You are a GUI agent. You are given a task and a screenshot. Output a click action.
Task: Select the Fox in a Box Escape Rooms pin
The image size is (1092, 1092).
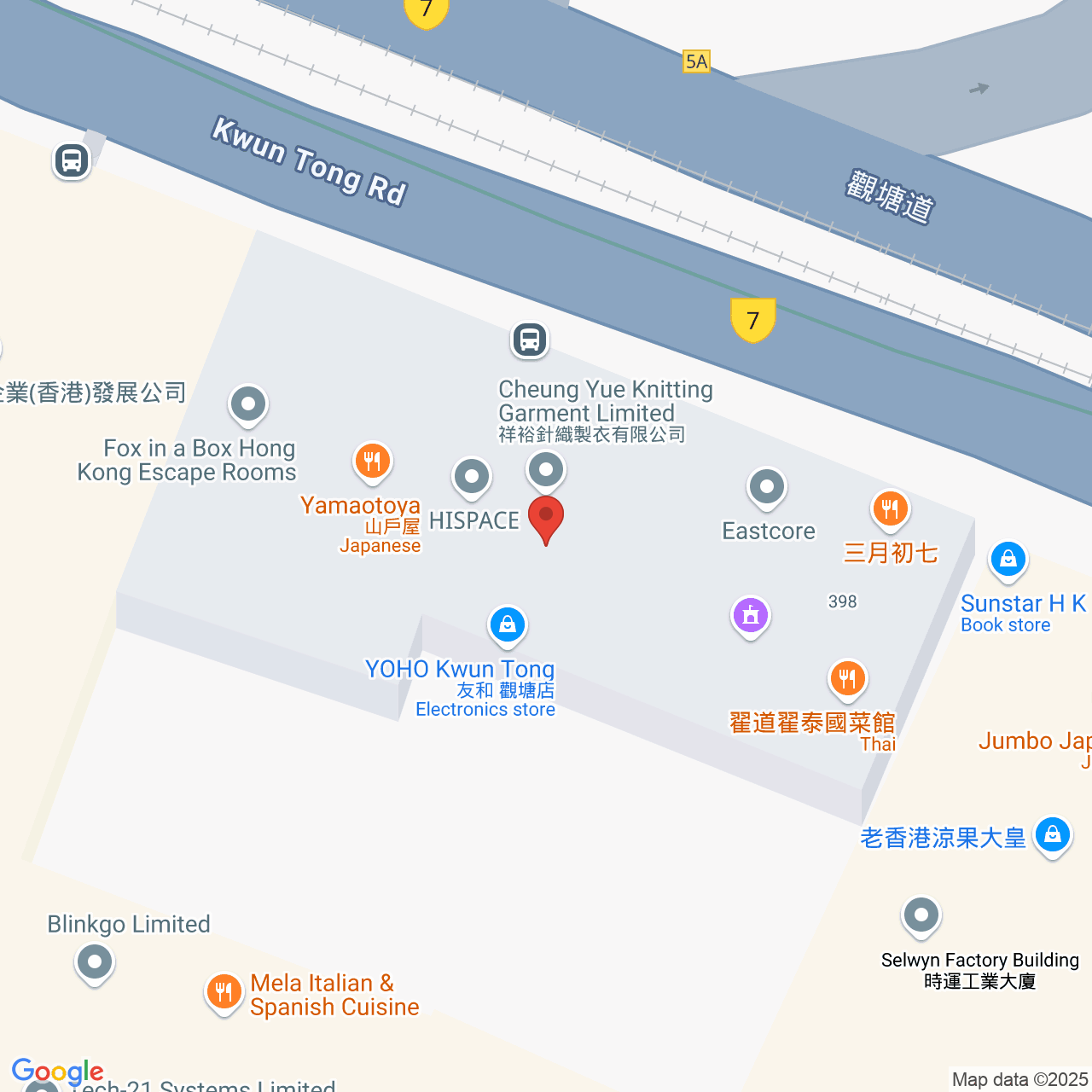(248, 404)
